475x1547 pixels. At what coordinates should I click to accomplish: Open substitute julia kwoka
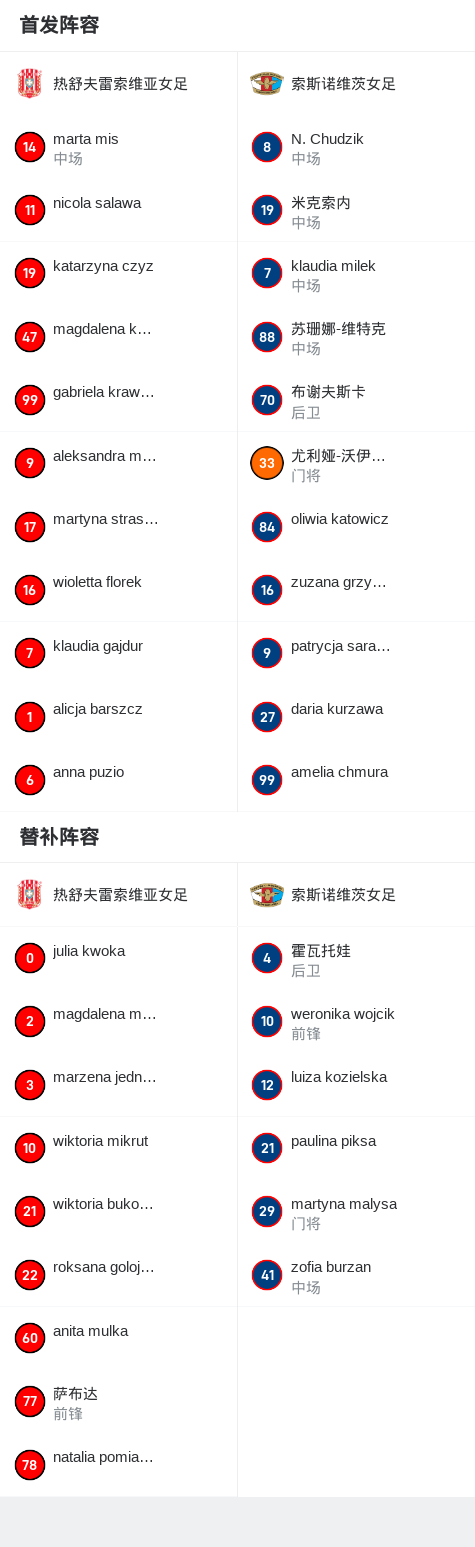pos(118,959)
